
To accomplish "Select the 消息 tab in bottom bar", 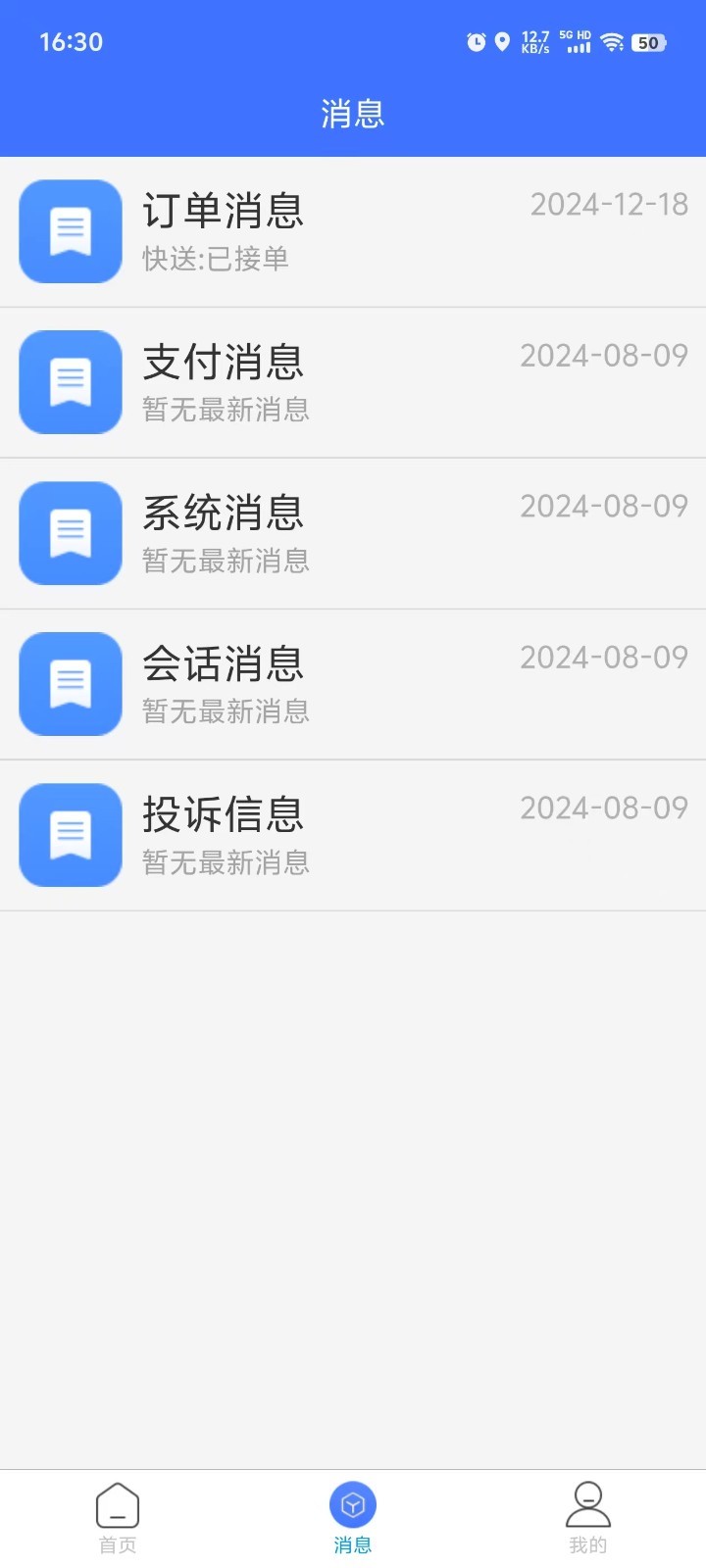I will 353,1519.
